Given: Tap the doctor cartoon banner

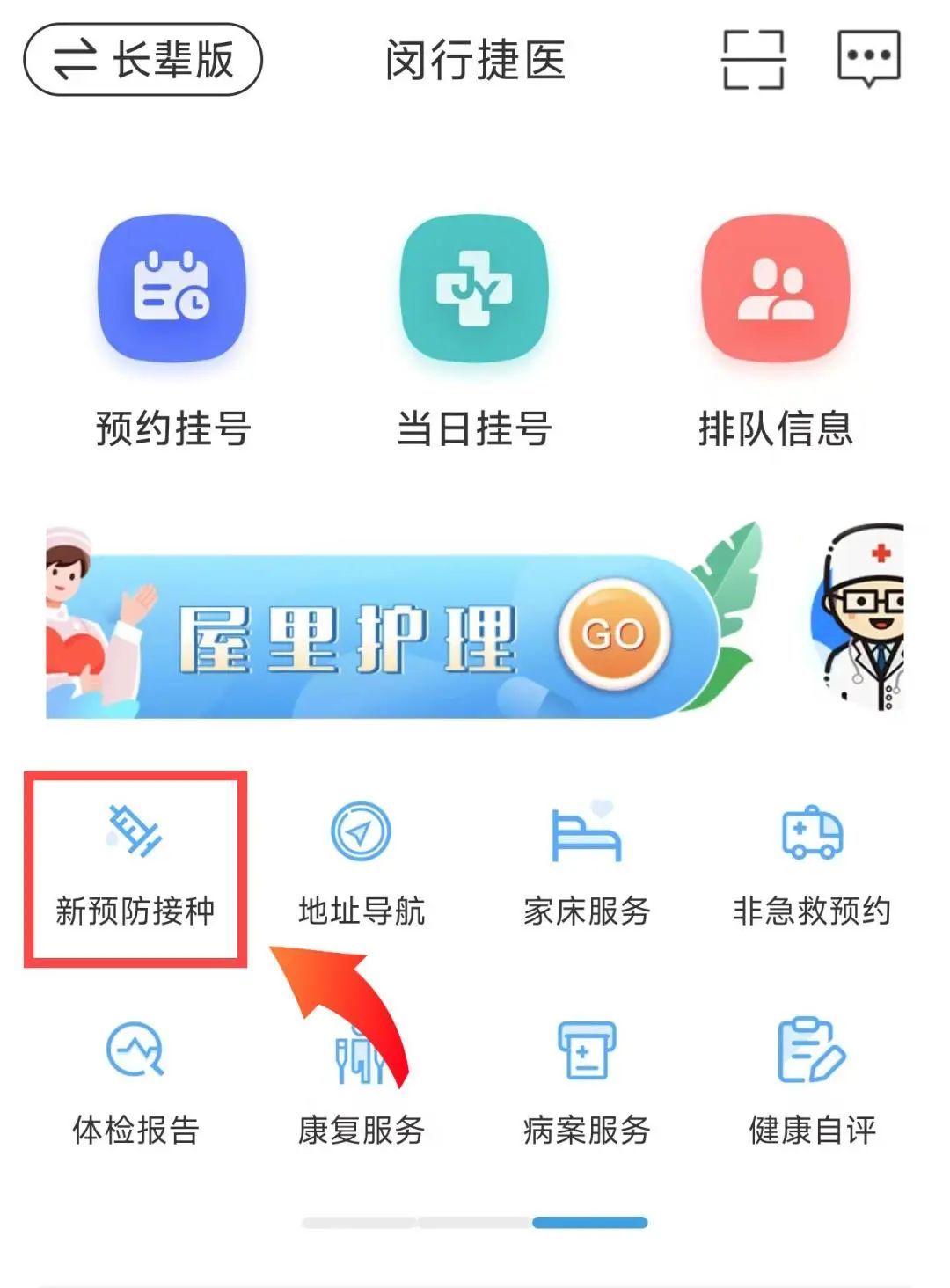Looking at the screenshot, I should pyautogui.click(x=862, y=616).
